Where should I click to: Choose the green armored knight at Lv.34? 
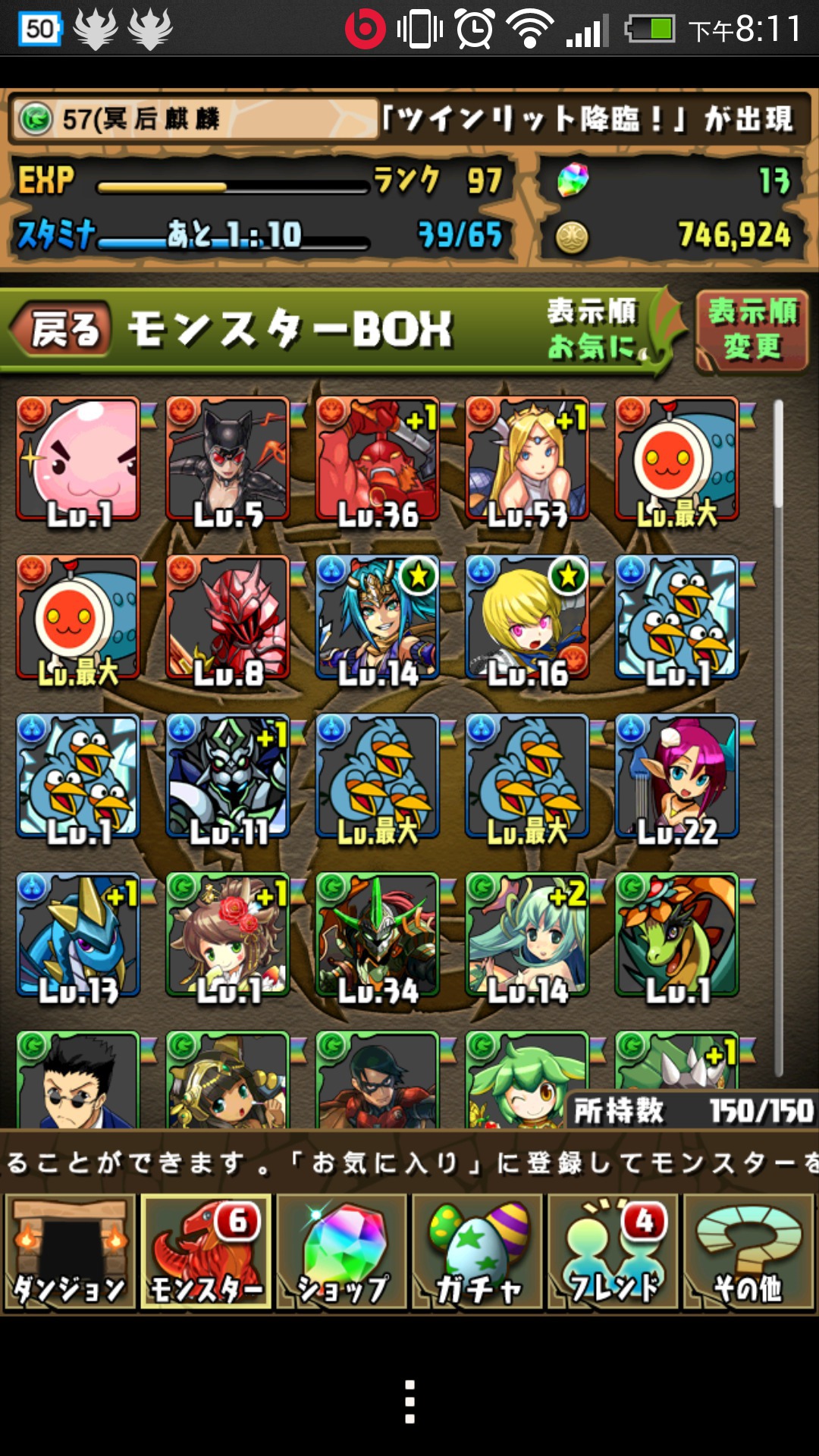tap(378, 935)
